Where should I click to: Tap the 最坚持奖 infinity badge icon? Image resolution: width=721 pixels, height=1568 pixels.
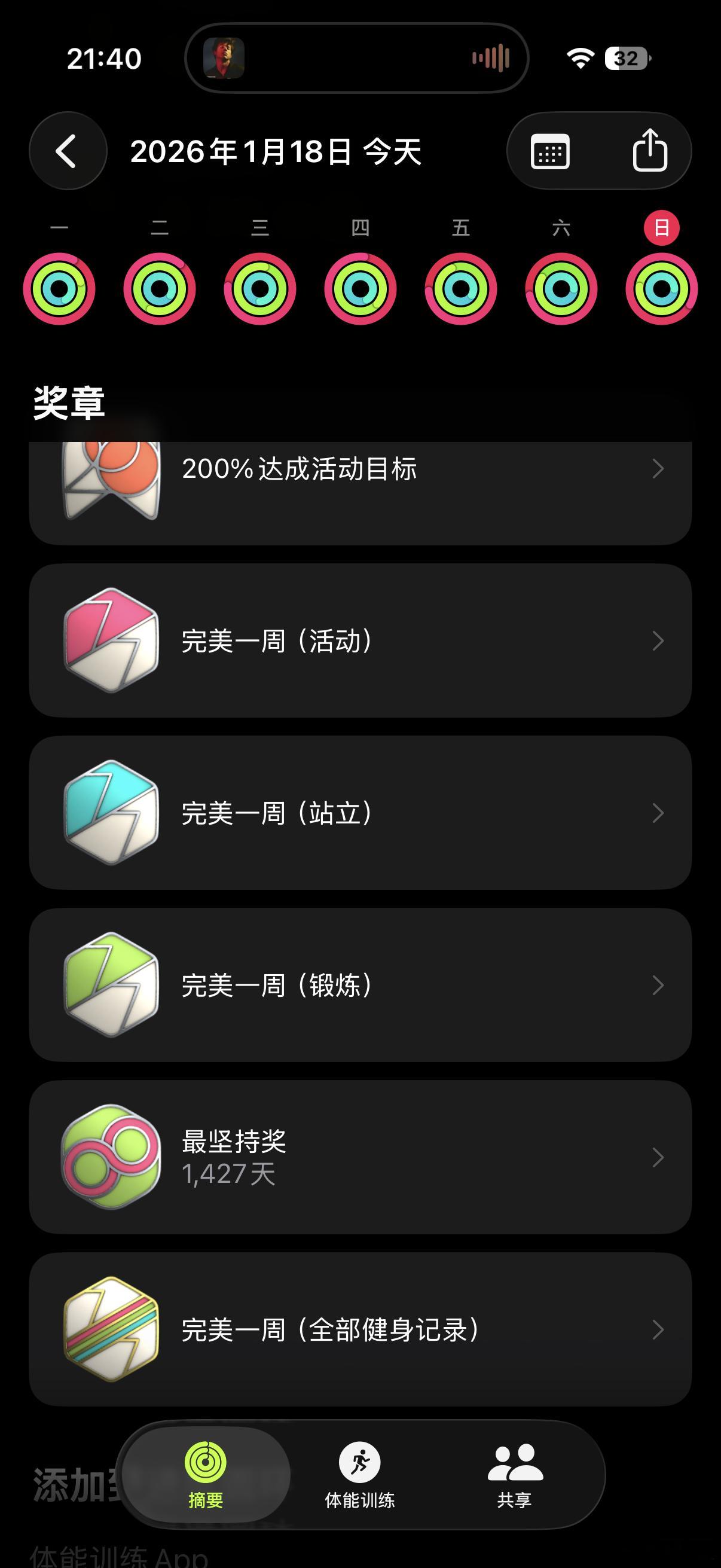coord(111,1158)
